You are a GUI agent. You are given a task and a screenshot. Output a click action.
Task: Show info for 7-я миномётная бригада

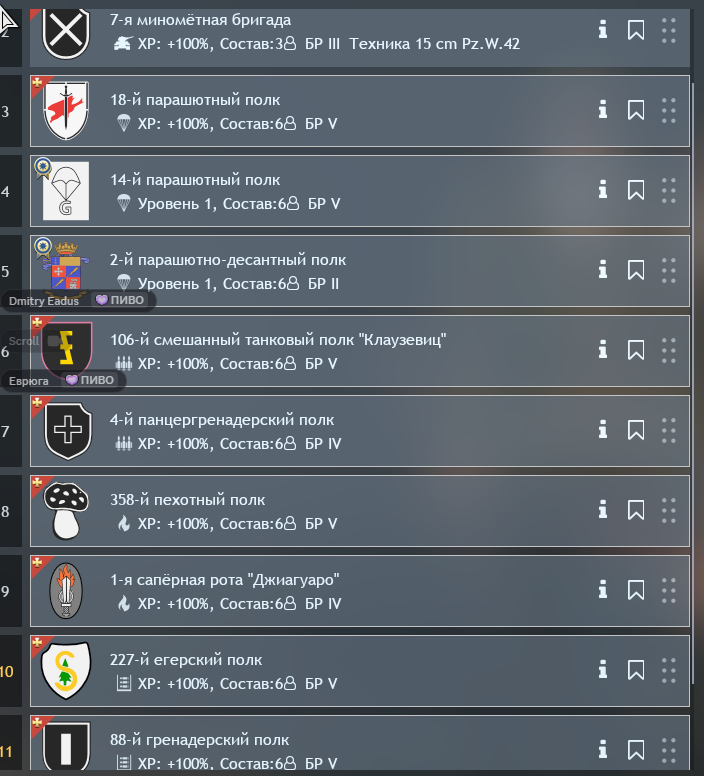pos(603,31)
